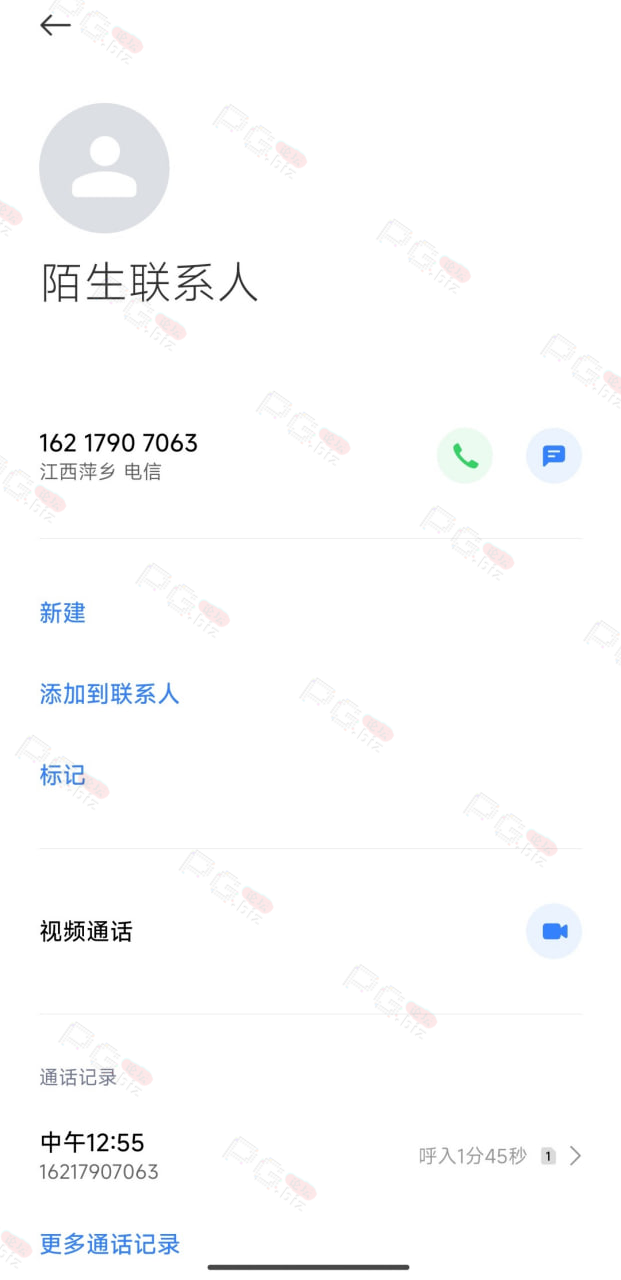This screenshot has height=1280, width=621.
Task: Tap 新建 to create new contact
Action: coord(63,613)
